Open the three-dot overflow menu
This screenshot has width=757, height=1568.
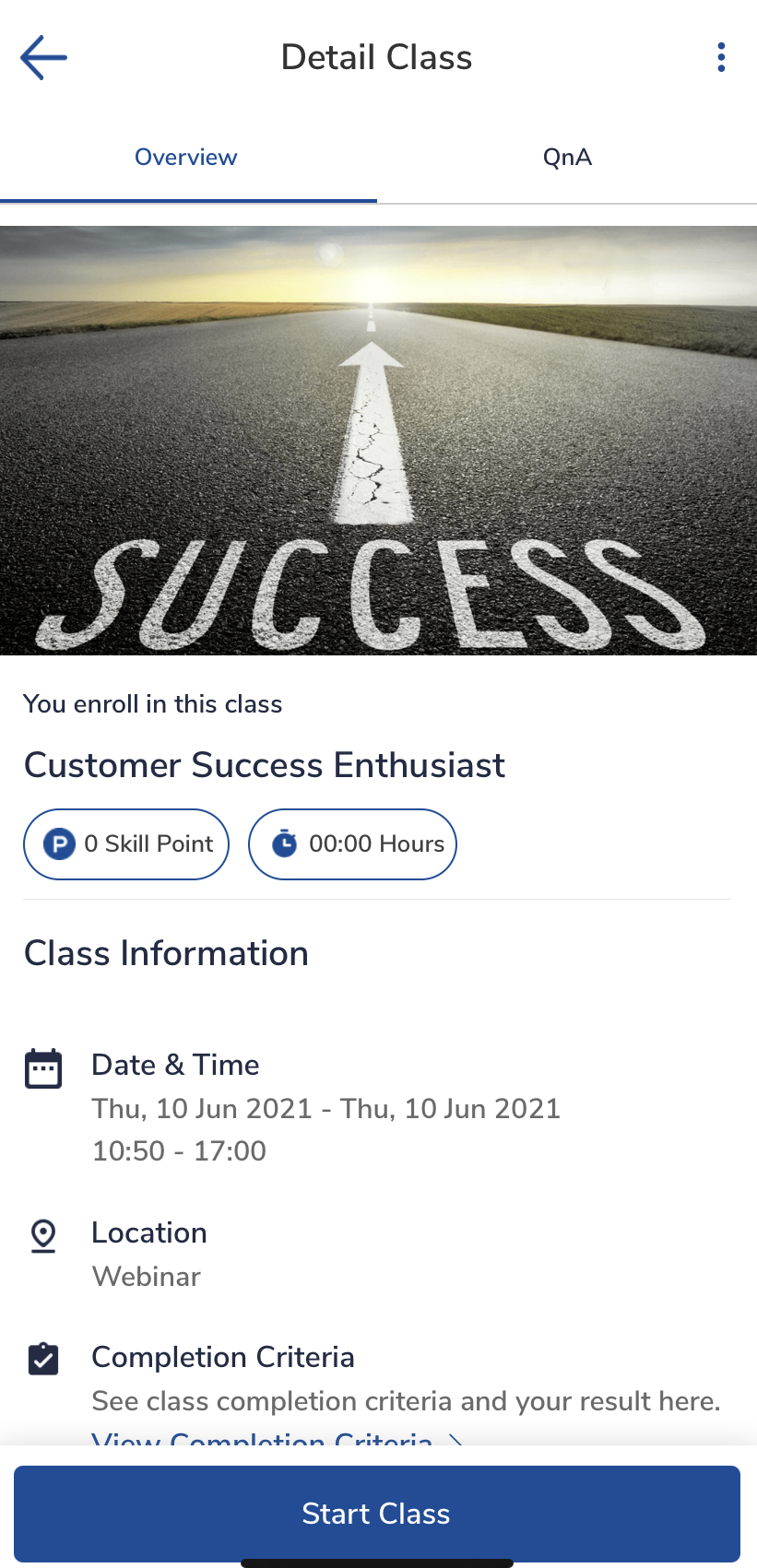click(x=721, y=57)
